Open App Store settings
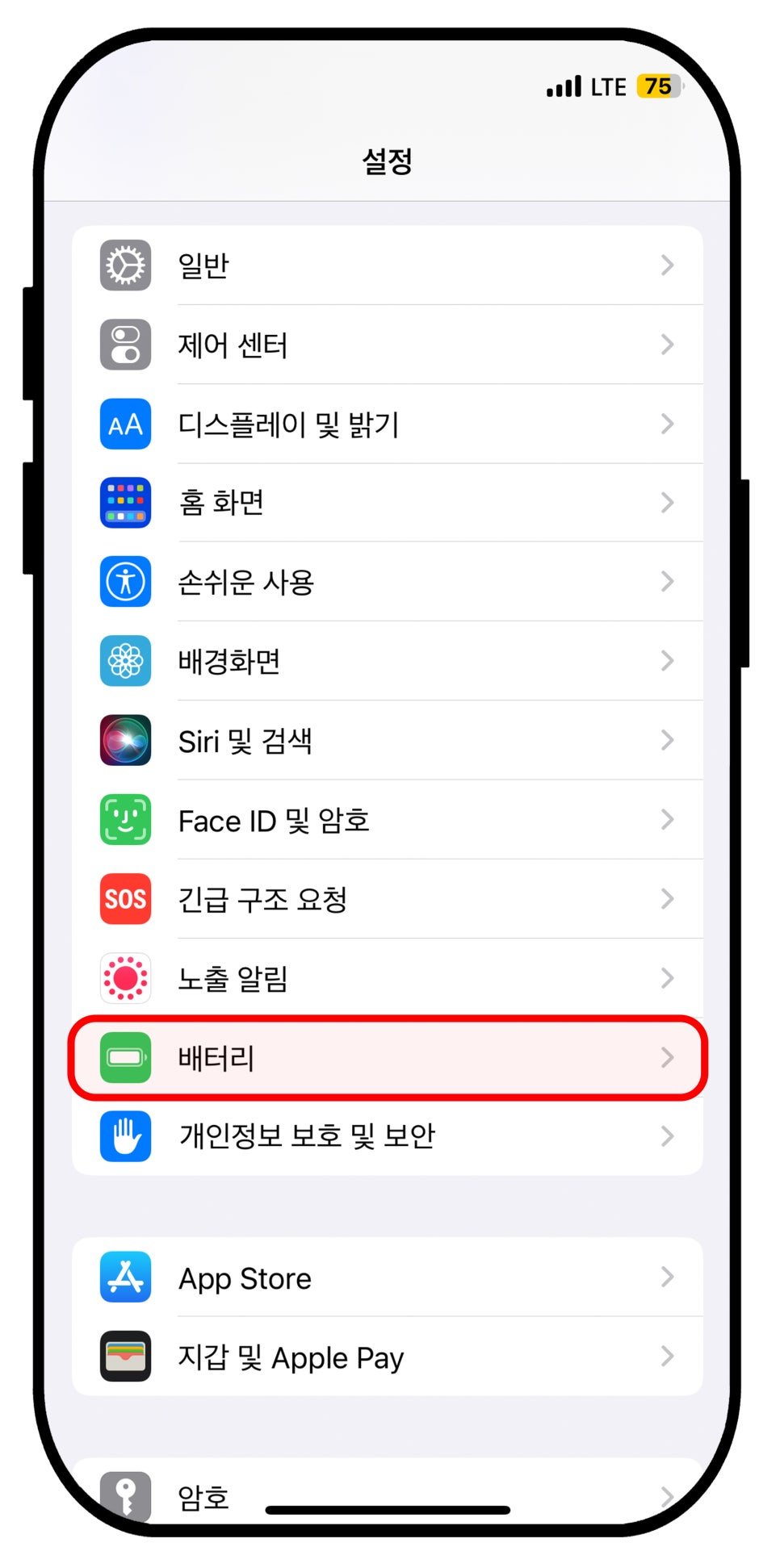The width and height of the screenshot is (780, 1568). (x=388, y=1277)
